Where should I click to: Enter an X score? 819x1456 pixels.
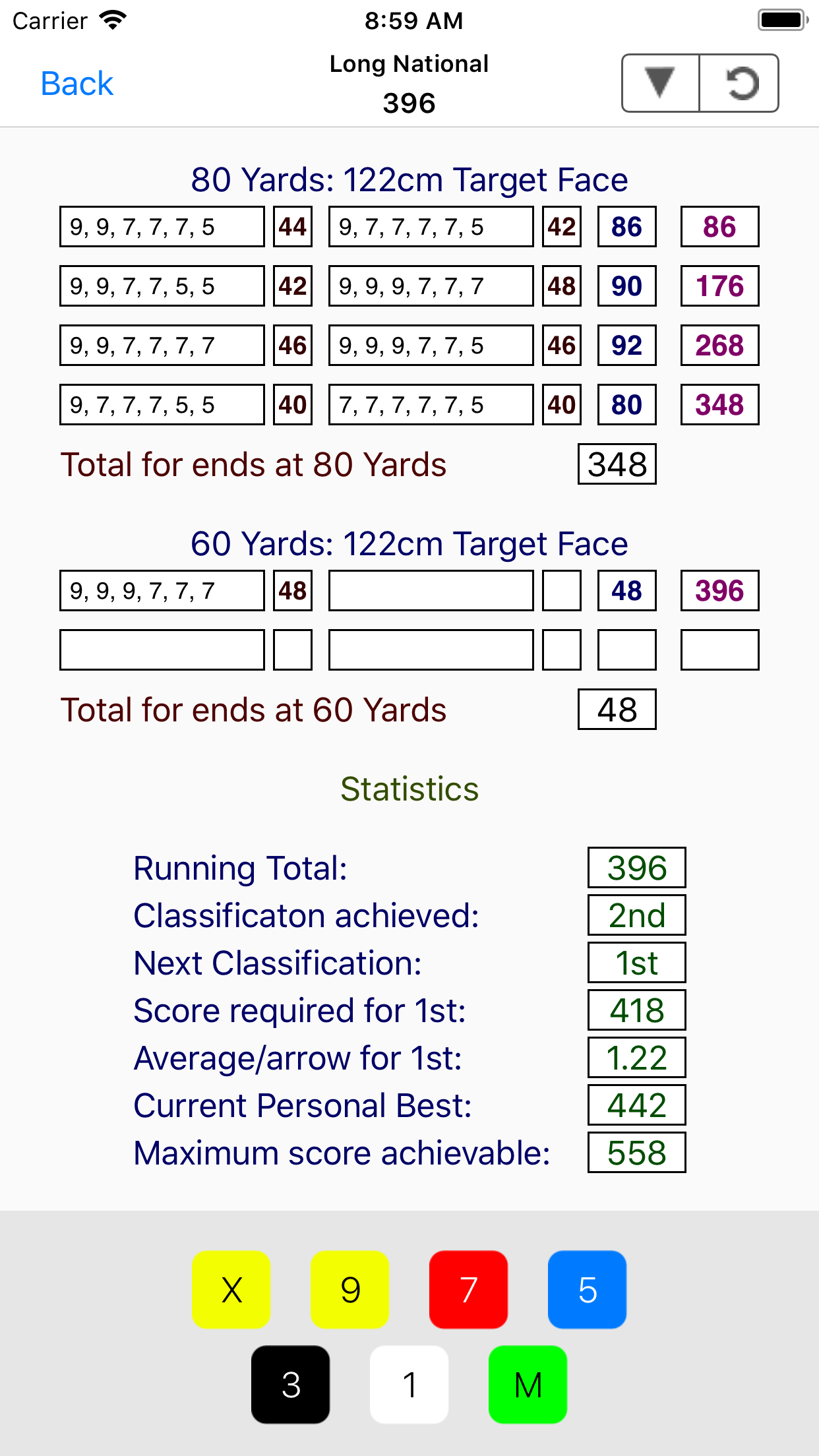pos(231,1289)
